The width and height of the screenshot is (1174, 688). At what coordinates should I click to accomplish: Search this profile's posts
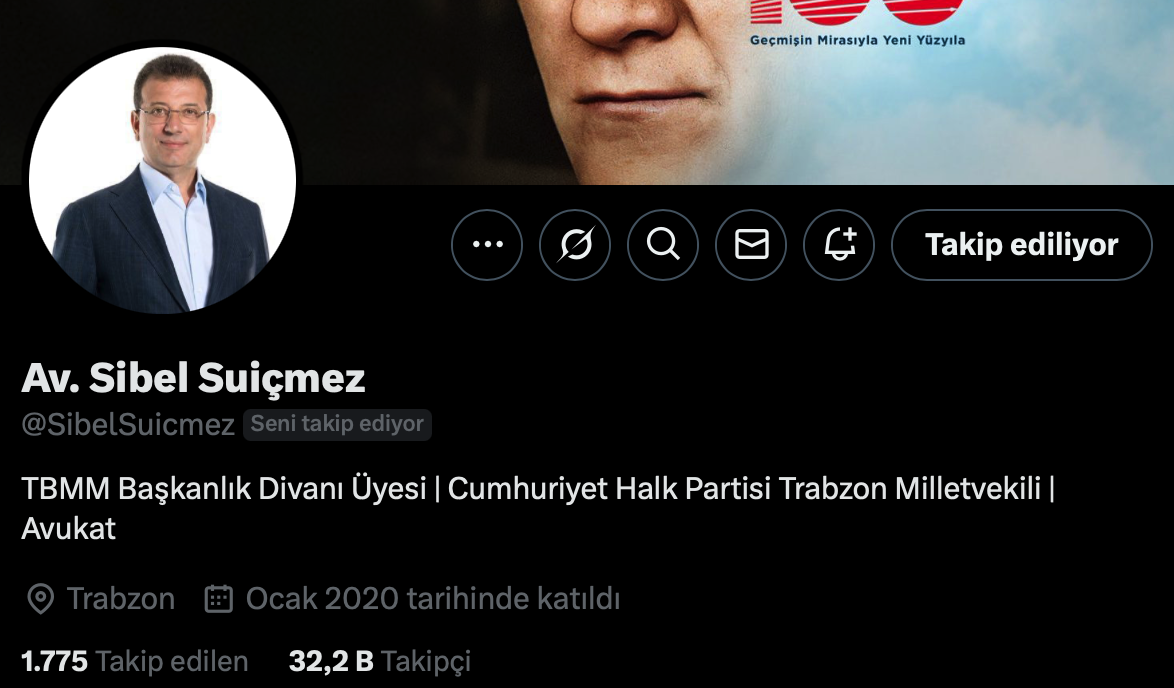[x=663, y=244]
